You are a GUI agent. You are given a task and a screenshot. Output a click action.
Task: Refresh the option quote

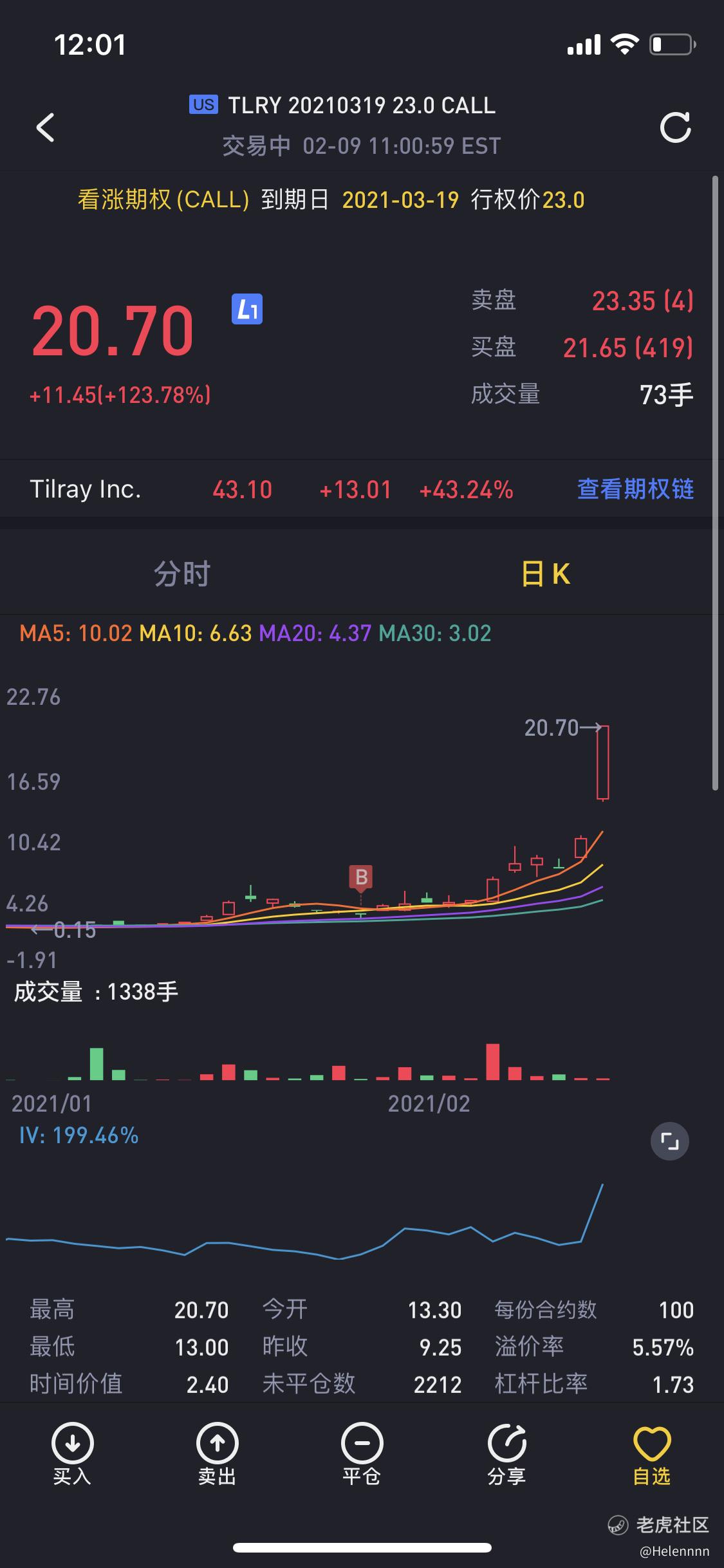(676, 127)
